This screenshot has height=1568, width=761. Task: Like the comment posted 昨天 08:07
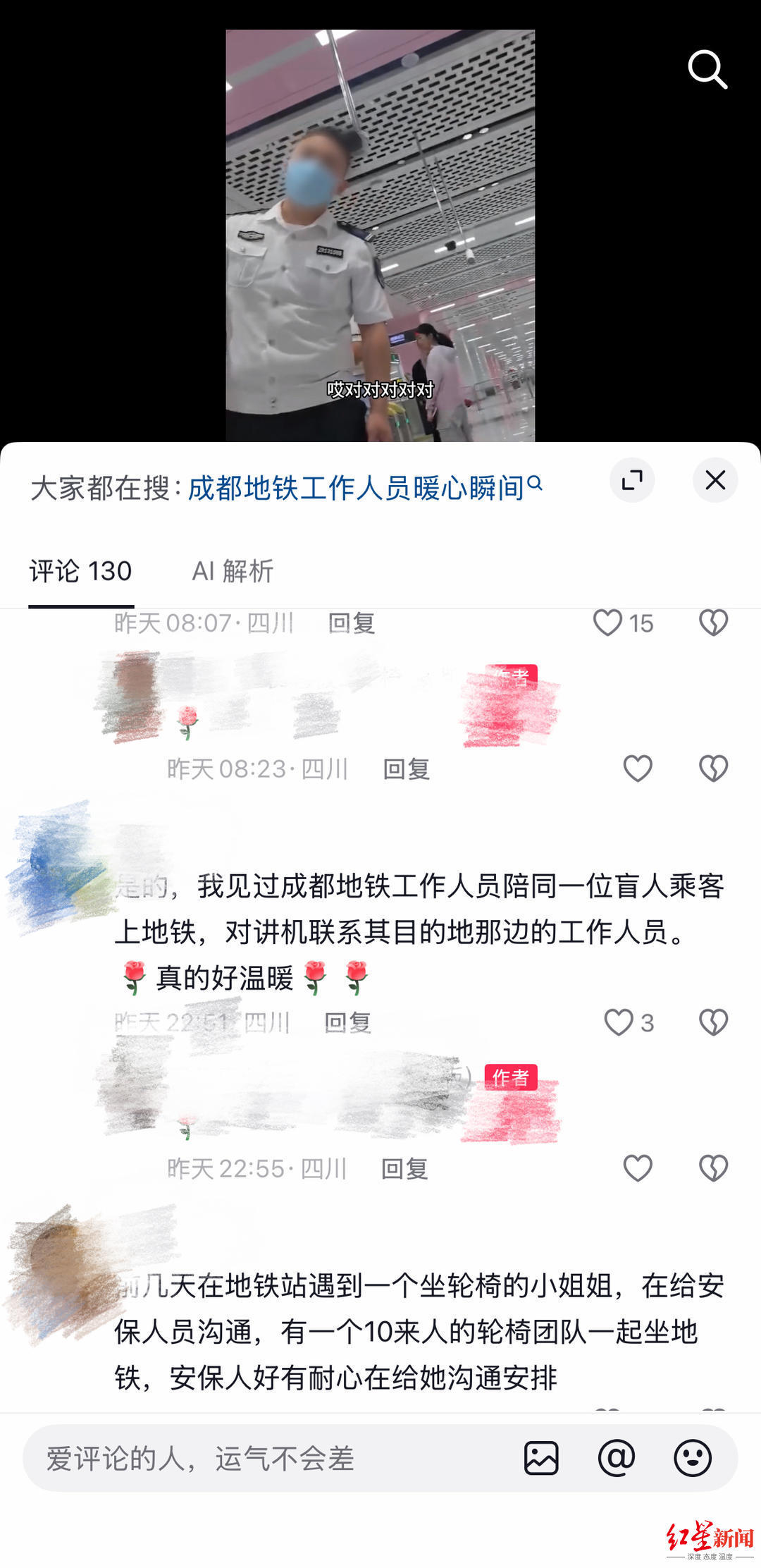pos(624,623)
